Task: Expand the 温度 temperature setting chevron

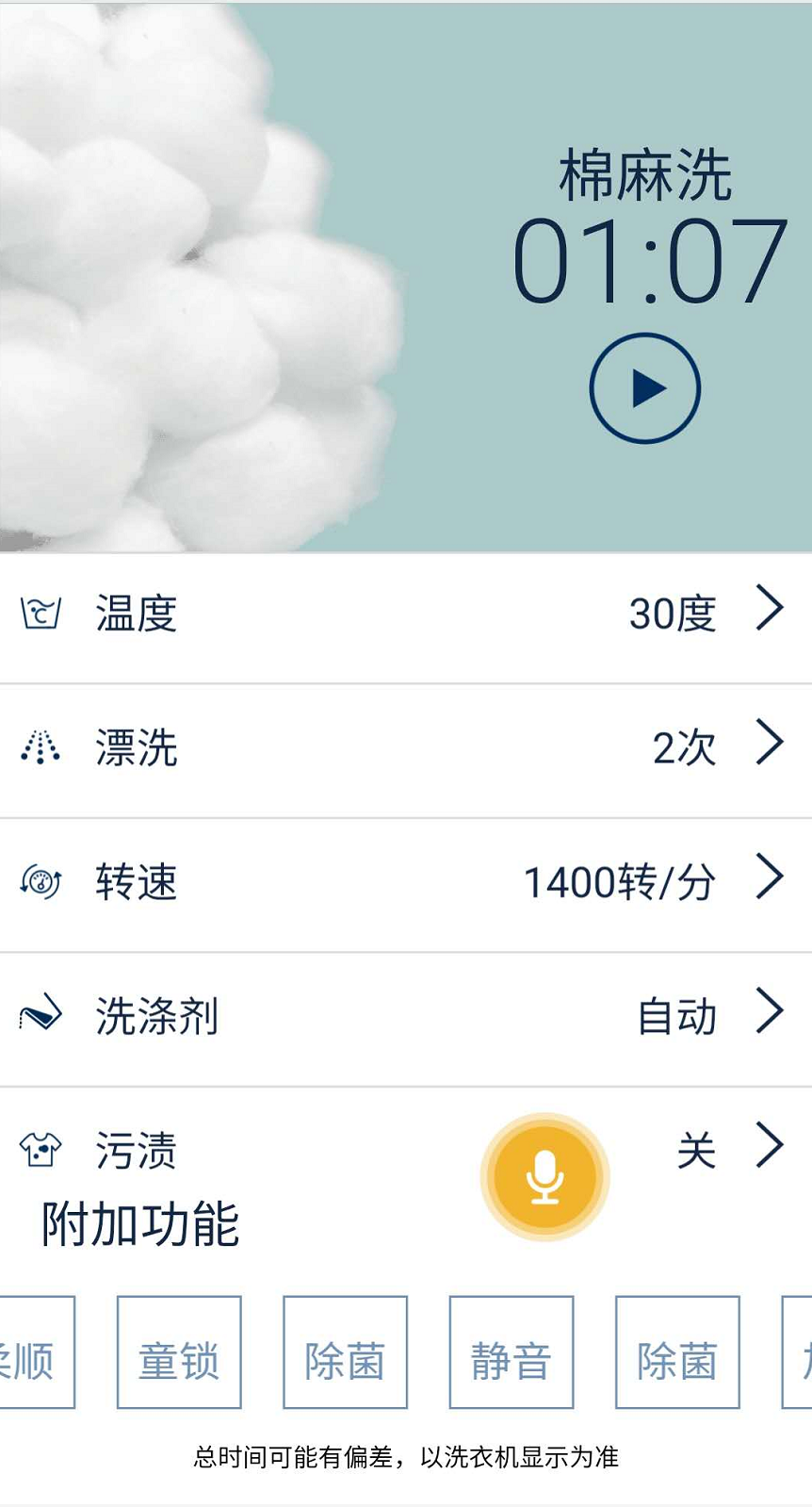Action: coord(771,607)
